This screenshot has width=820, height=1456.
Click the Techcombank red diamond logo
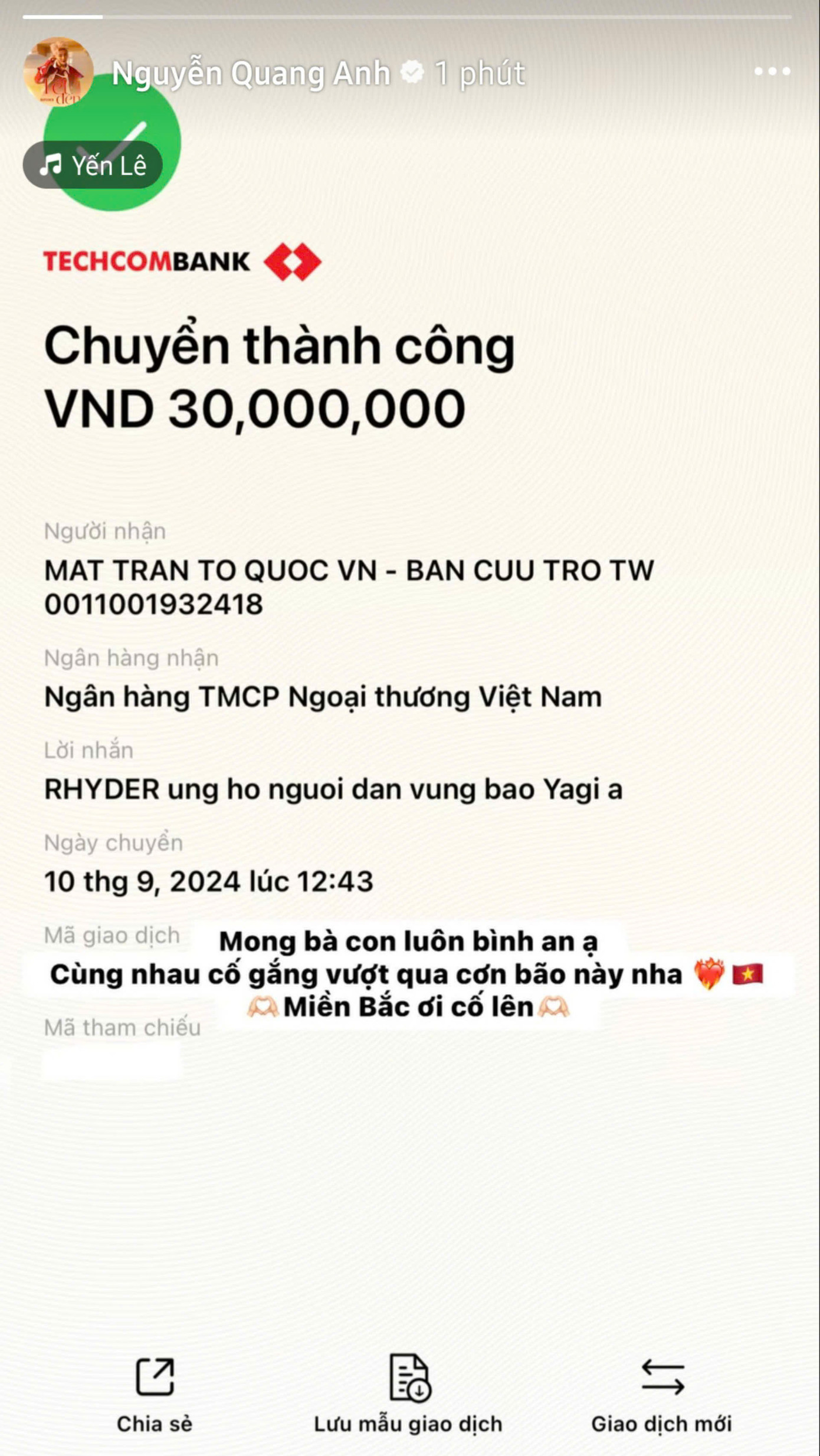(x=293, y=260)
